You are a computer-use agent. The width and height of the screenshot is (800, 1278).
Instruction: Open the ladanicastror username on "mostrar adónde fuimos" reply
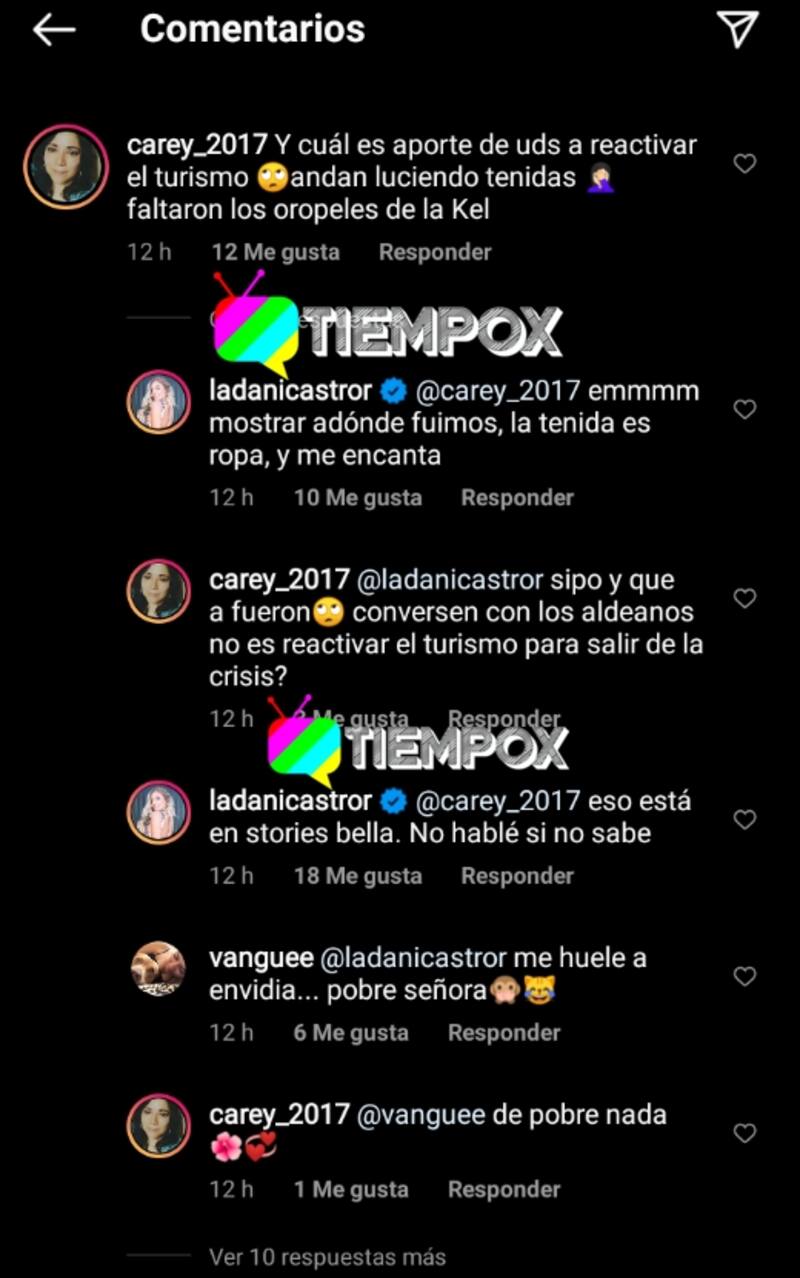click(x=290, y=391)
